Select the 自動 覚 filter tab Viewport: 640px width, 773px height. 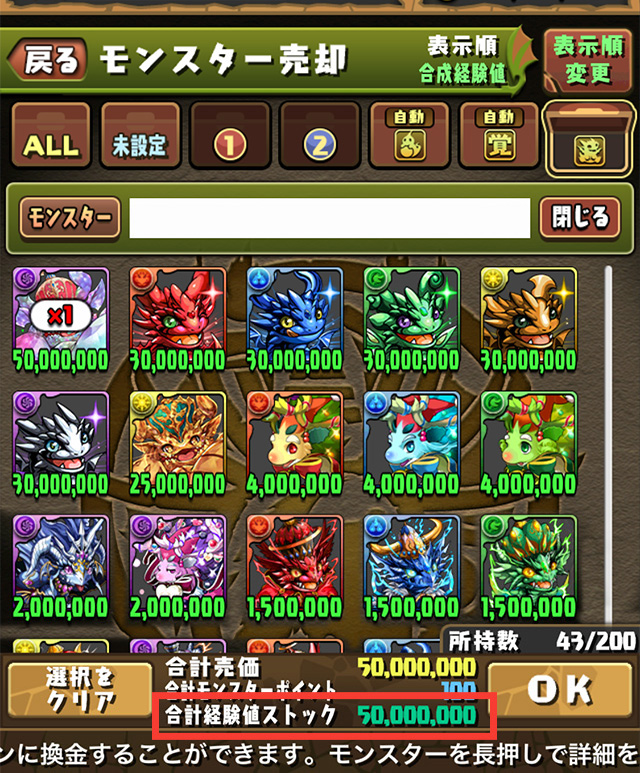pos(497,137)
